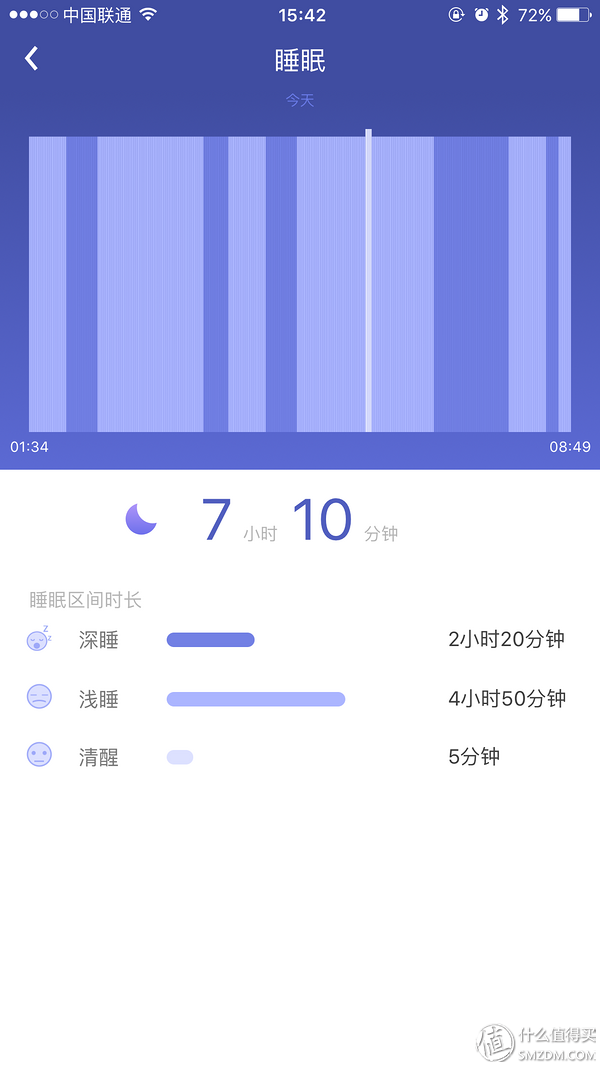This screenshot has height=1067, width=600.
Task: Tap the highlighted marker line in the sleep chart
Action: pos(368,280)
